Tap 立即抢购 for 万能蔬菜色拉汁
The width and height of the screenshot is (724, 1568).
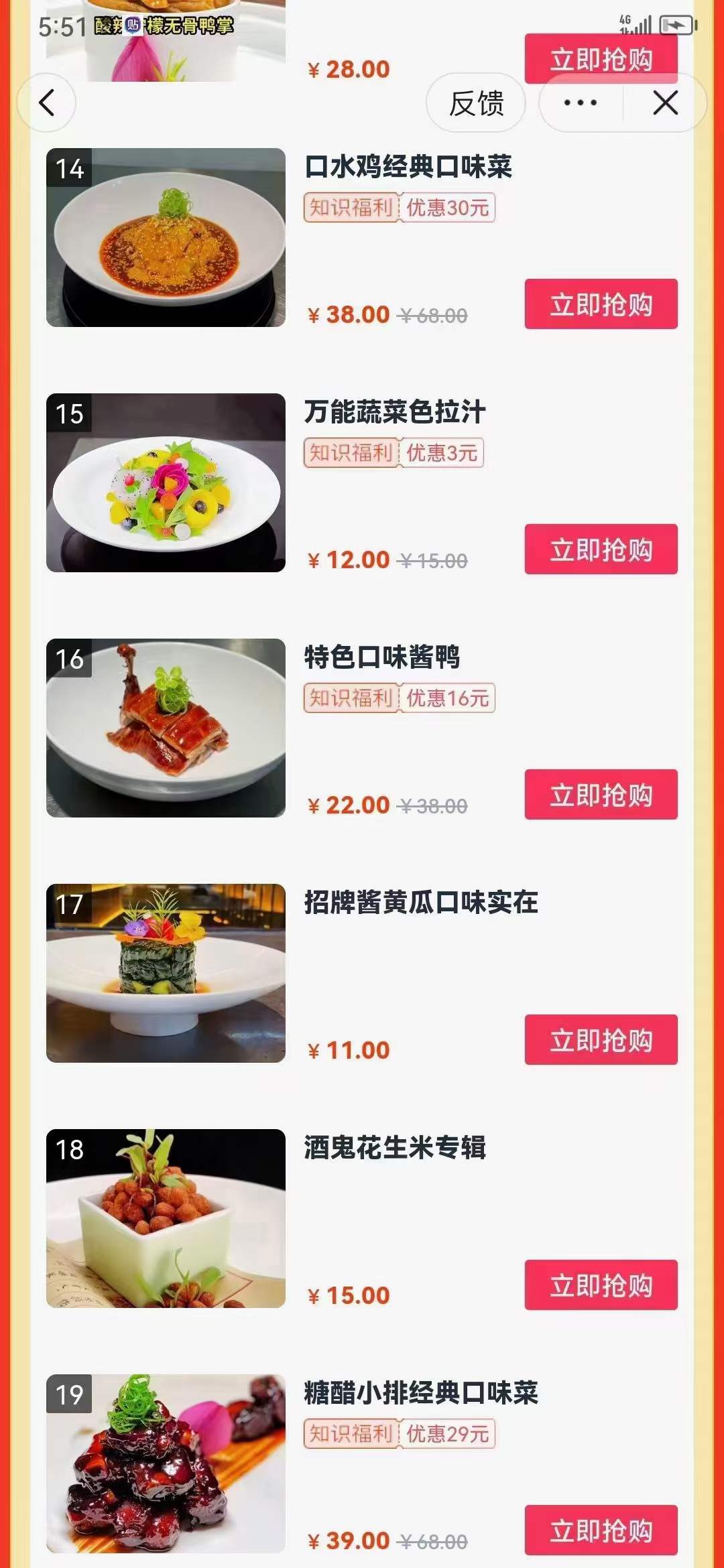[599, 548]
